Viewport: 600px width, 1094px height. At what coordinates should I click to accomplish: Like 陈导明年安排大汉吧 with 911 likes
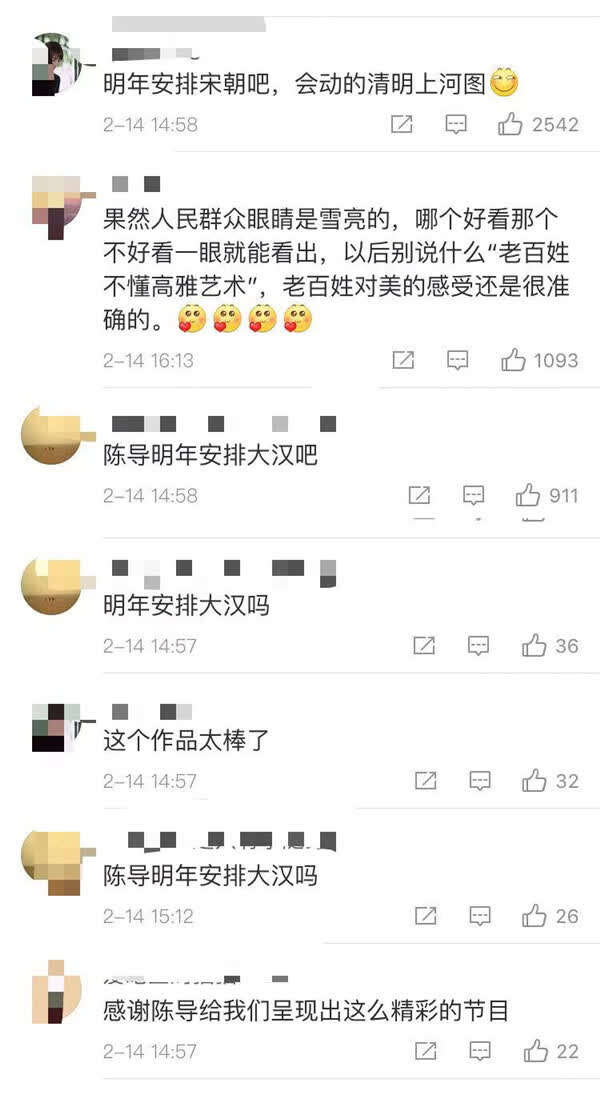coord(527,495)
